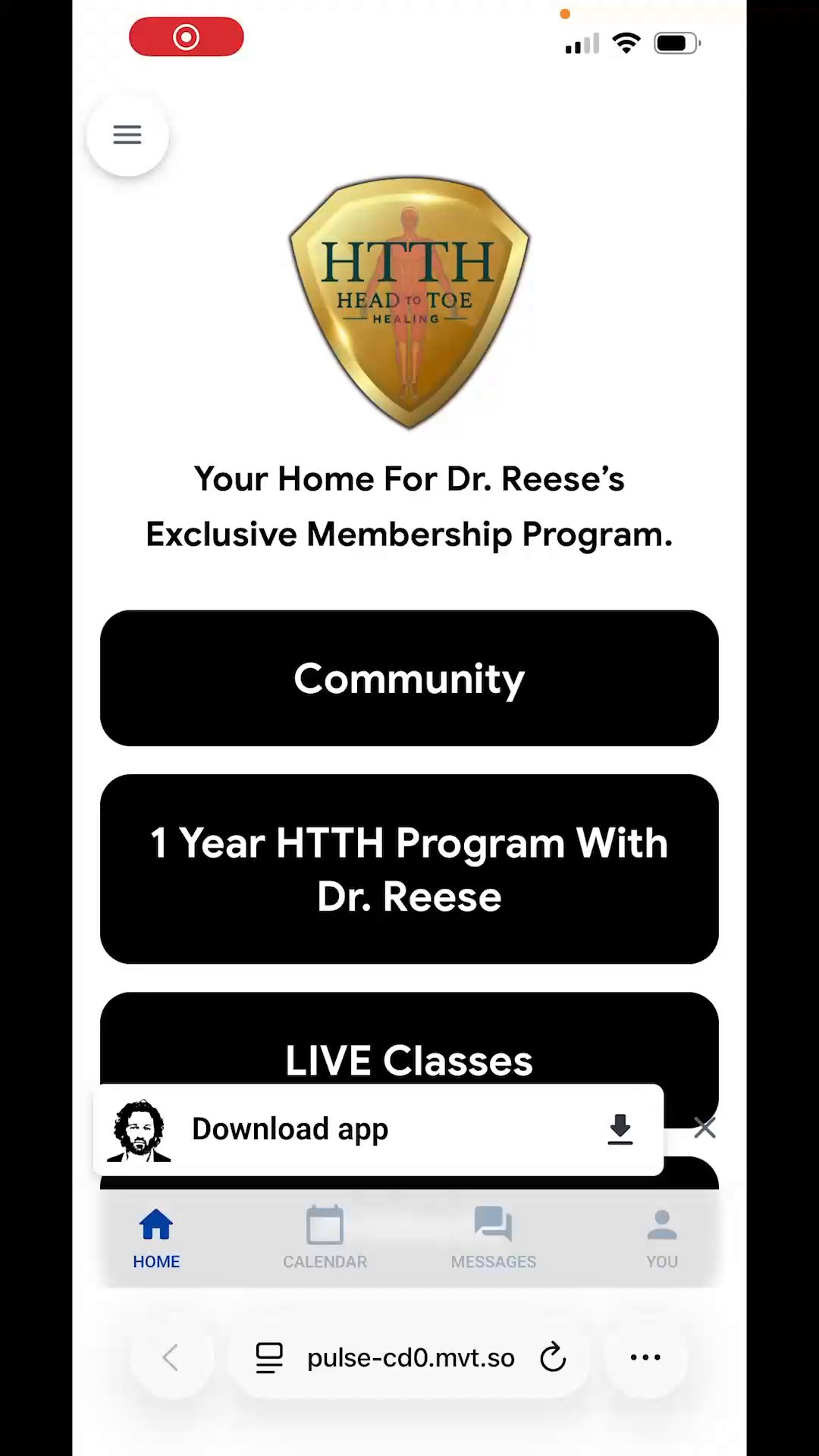Dismiss the Download app banner
Image resolution: width=819 pixels, height=1456 pixels.
pos(704,1128)
